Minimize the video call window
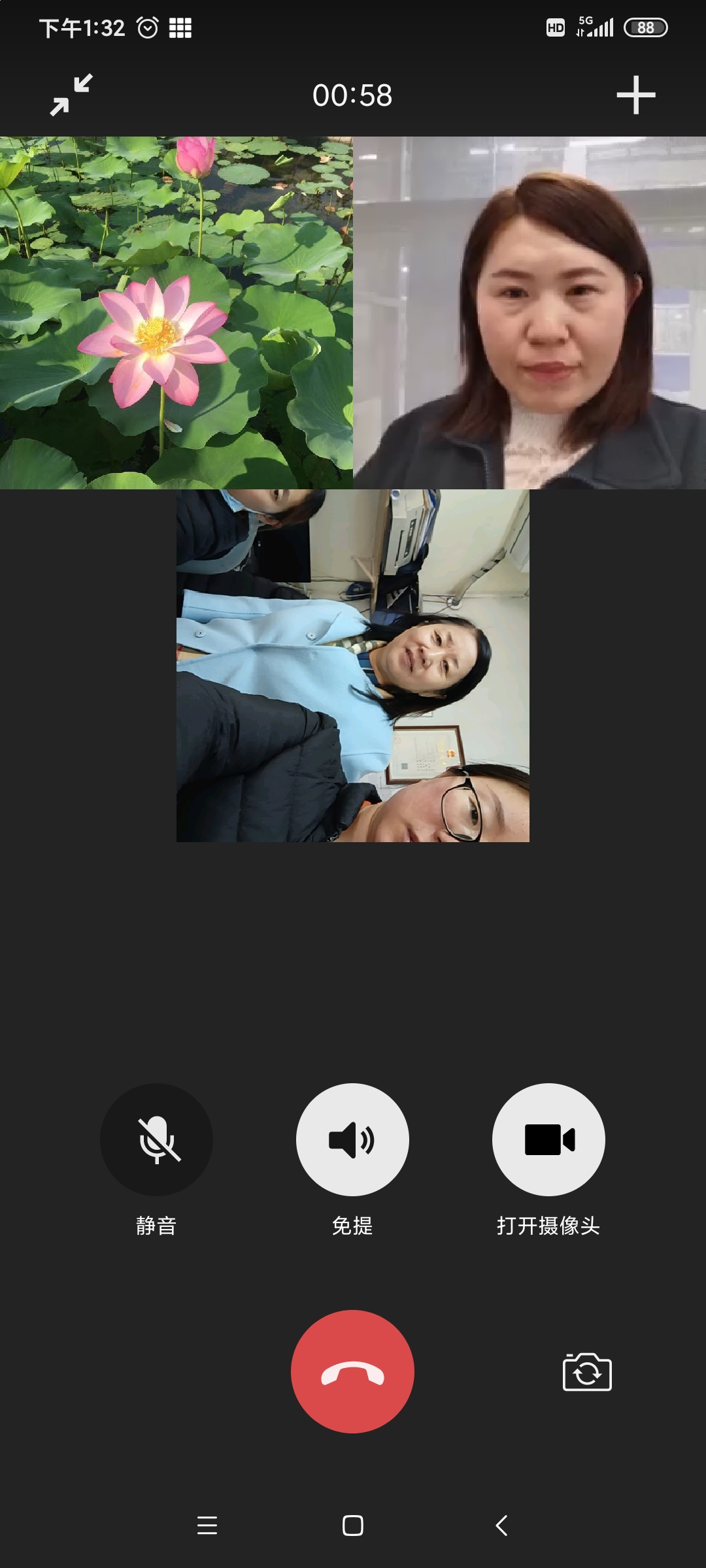 click(71, 95)
